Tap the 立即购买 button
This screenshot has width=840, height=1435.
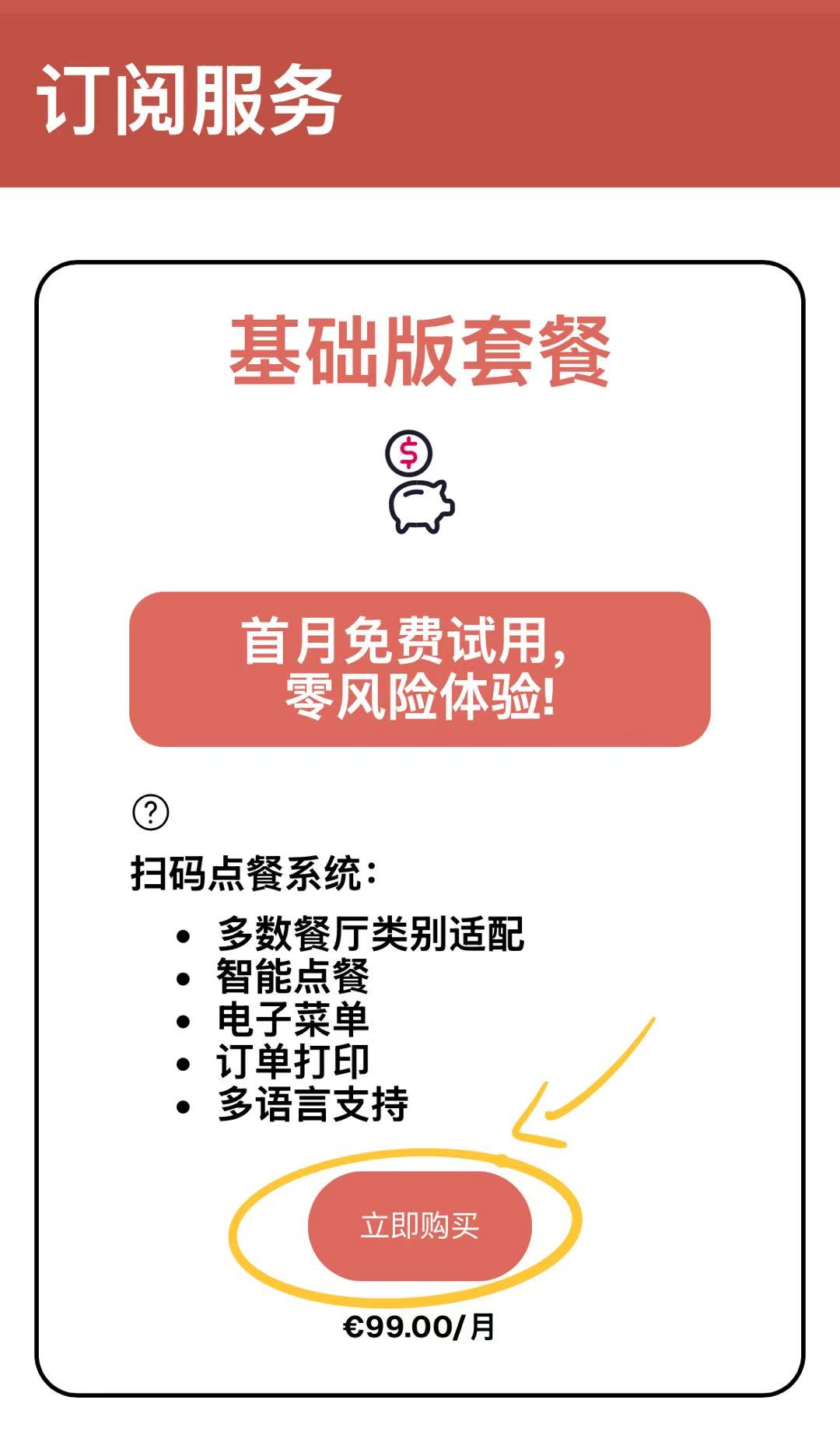(x=419, y=1226)
